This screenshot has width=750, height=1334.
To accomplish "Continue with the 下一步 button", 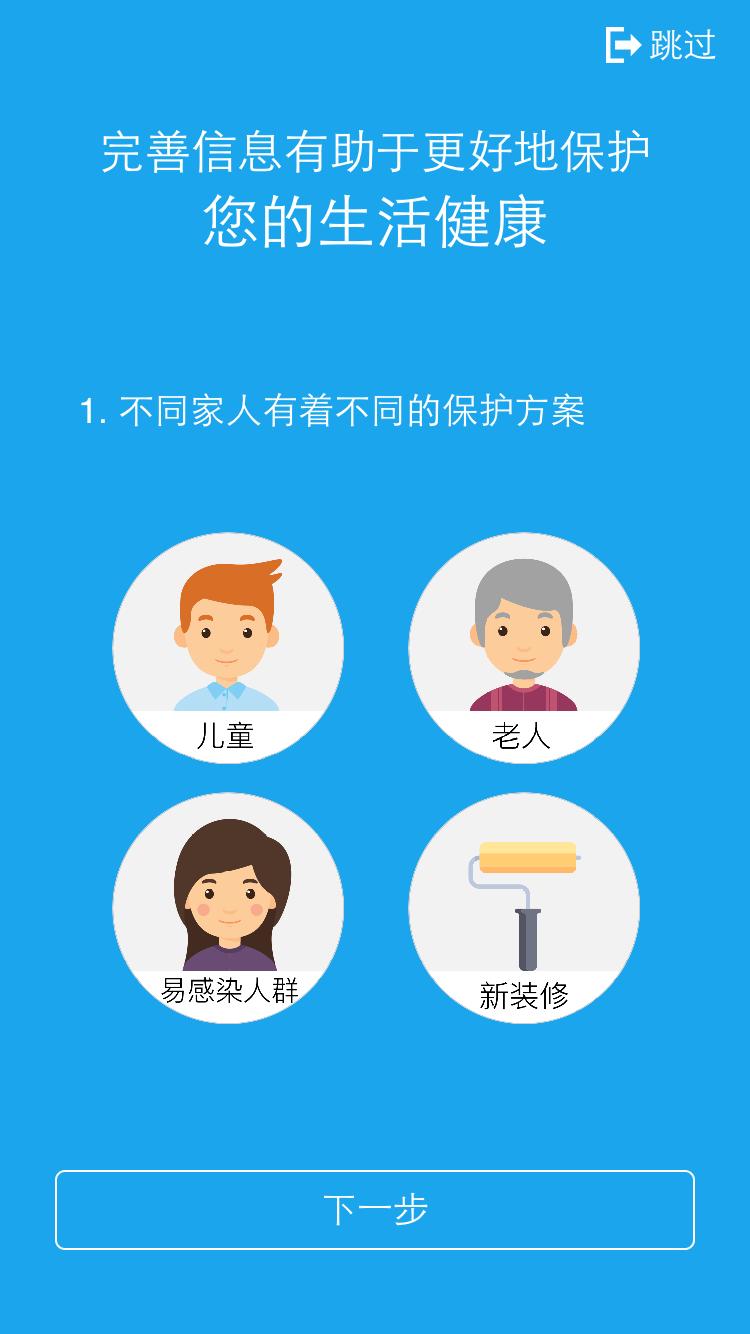I will coord(375,1210).
